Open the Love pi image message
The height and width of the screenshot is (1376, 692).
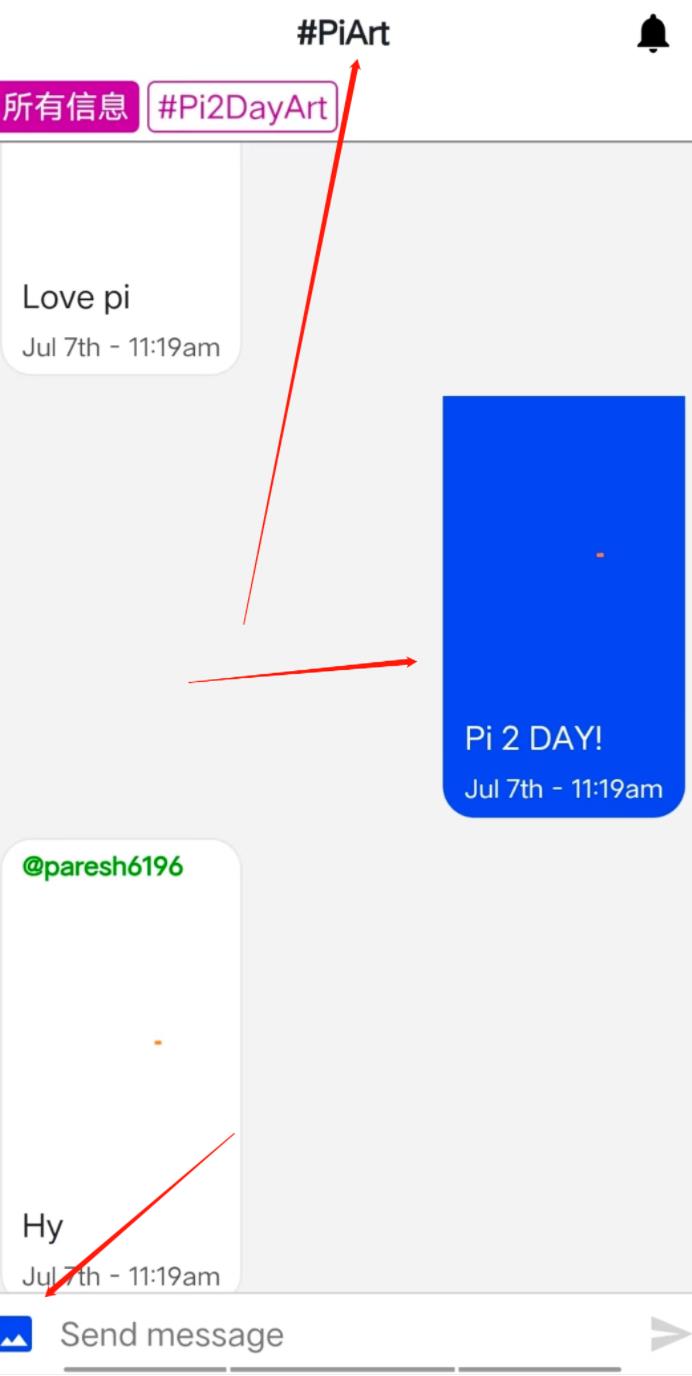tap(121, 220)
